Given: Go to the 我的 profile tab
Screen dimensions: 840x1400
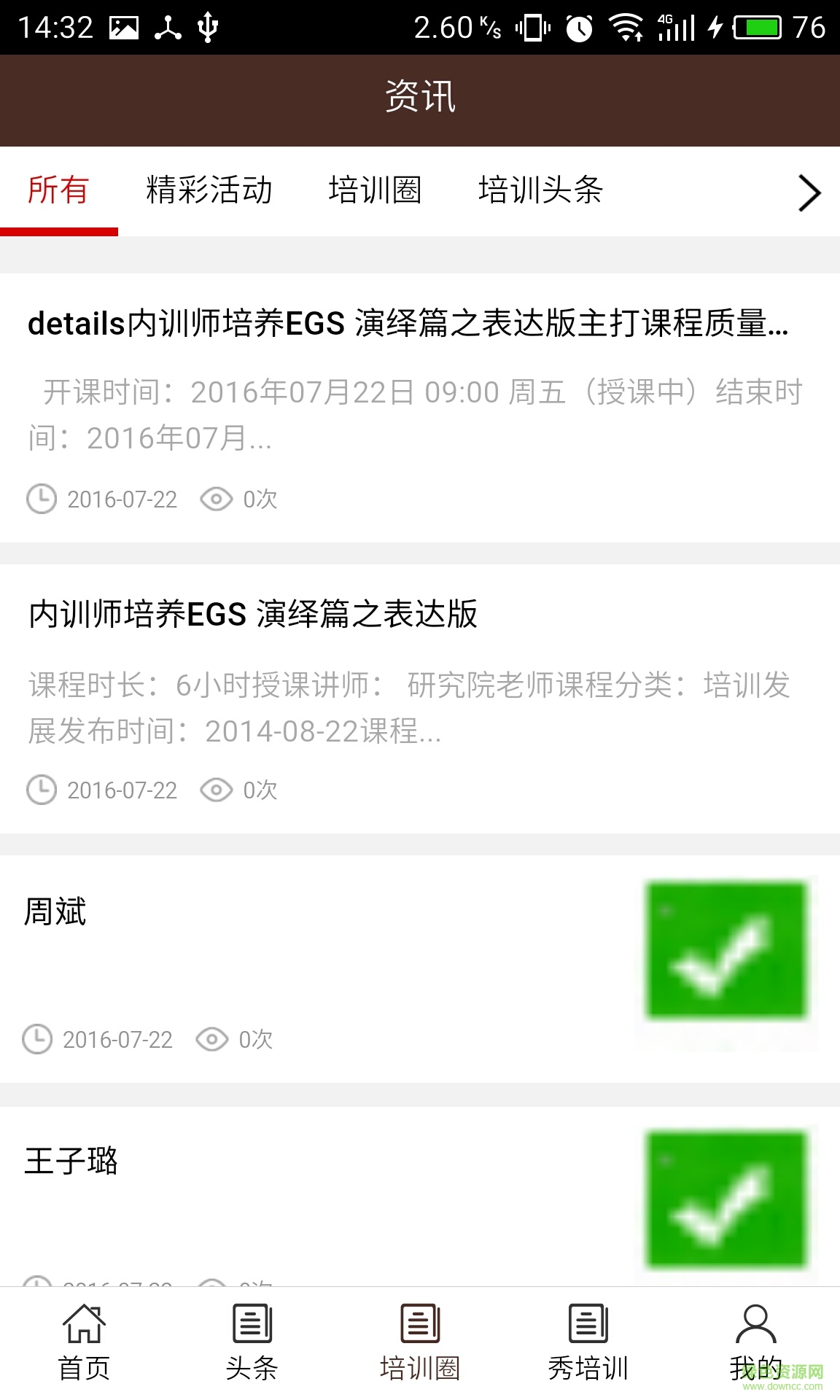Looking at the screenshot, I should click(x=755, y=1343).
